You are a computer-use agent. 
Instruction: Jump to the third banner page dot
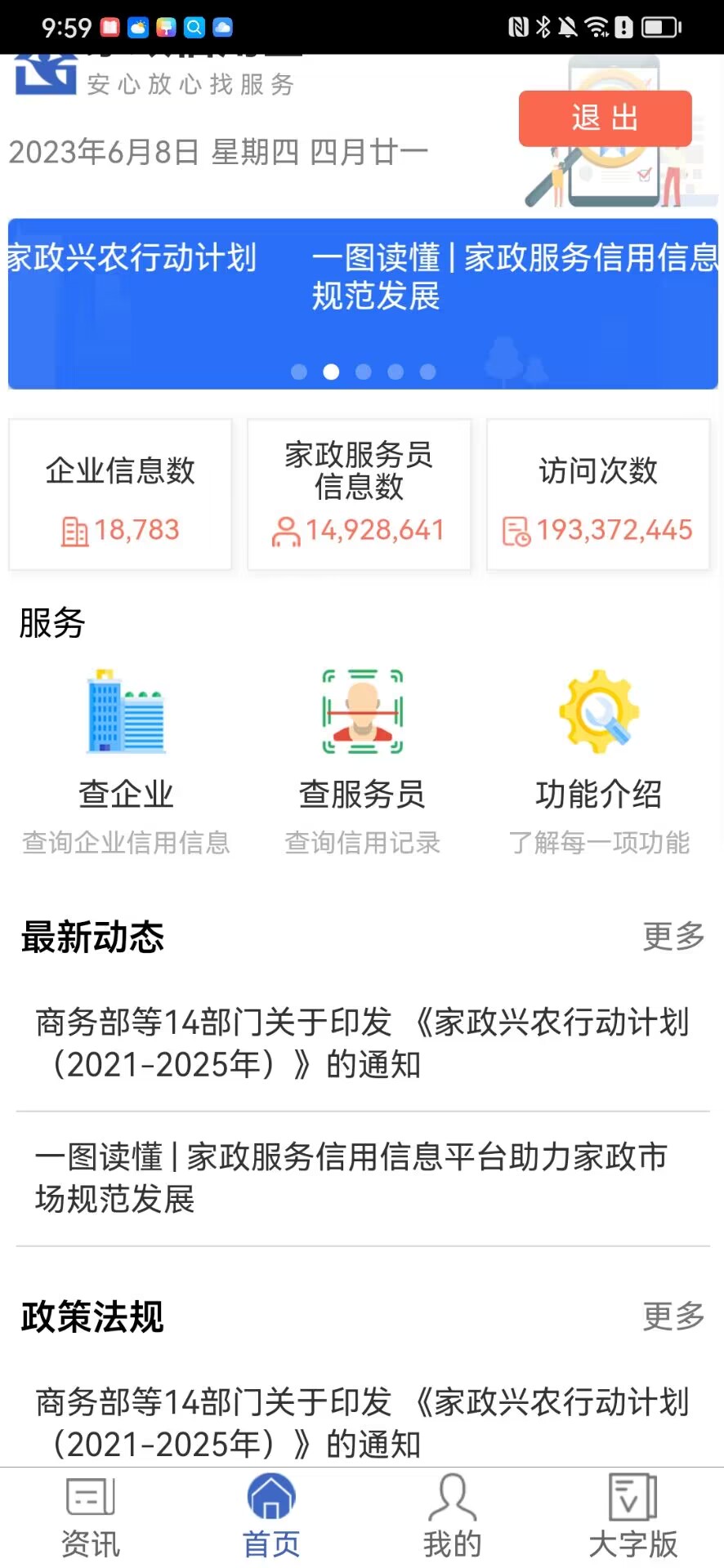coord(364,372)
